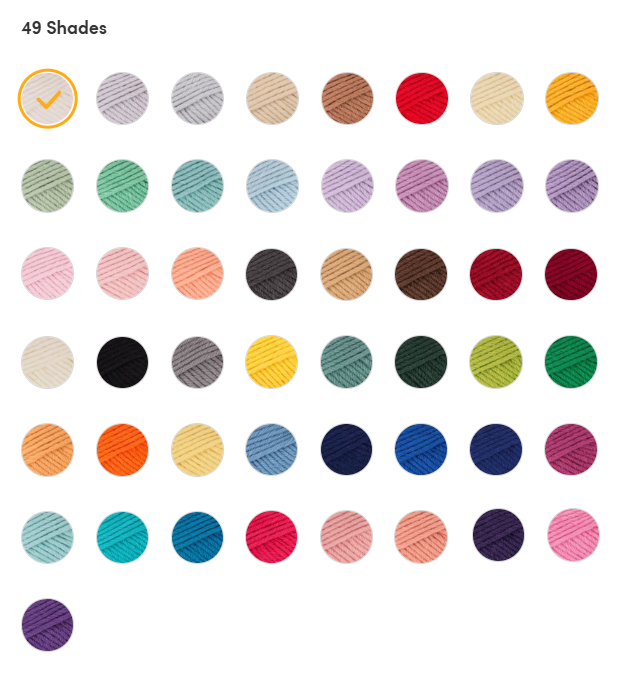Pick the lime green yarn swatch
630x683 pixels.
click(x=497, y=362)
